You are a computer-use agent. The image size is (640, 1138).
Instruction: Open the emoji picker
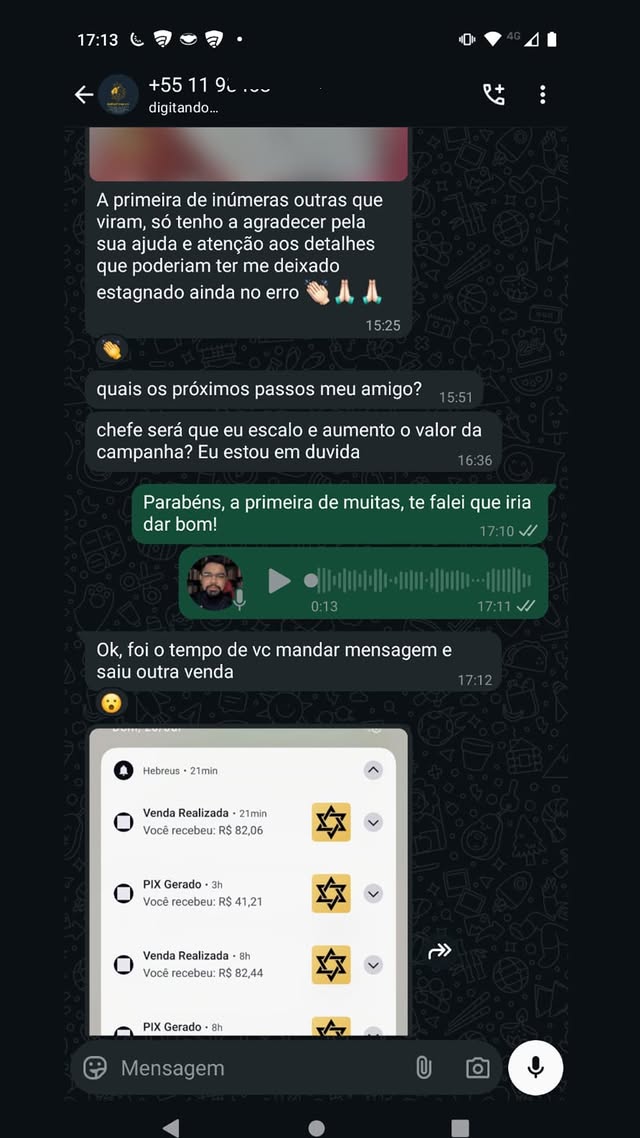95,1068
